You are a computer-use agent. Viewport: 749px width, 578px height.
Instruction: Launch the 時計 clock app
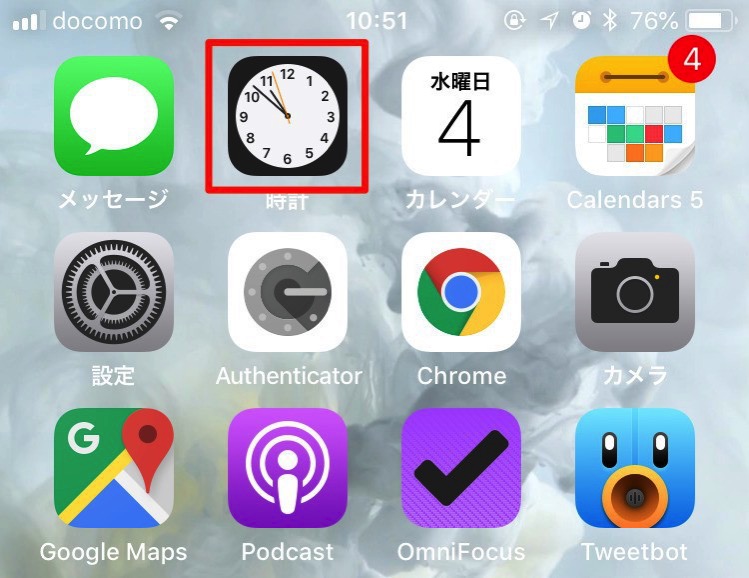click(x=287, y=115)
